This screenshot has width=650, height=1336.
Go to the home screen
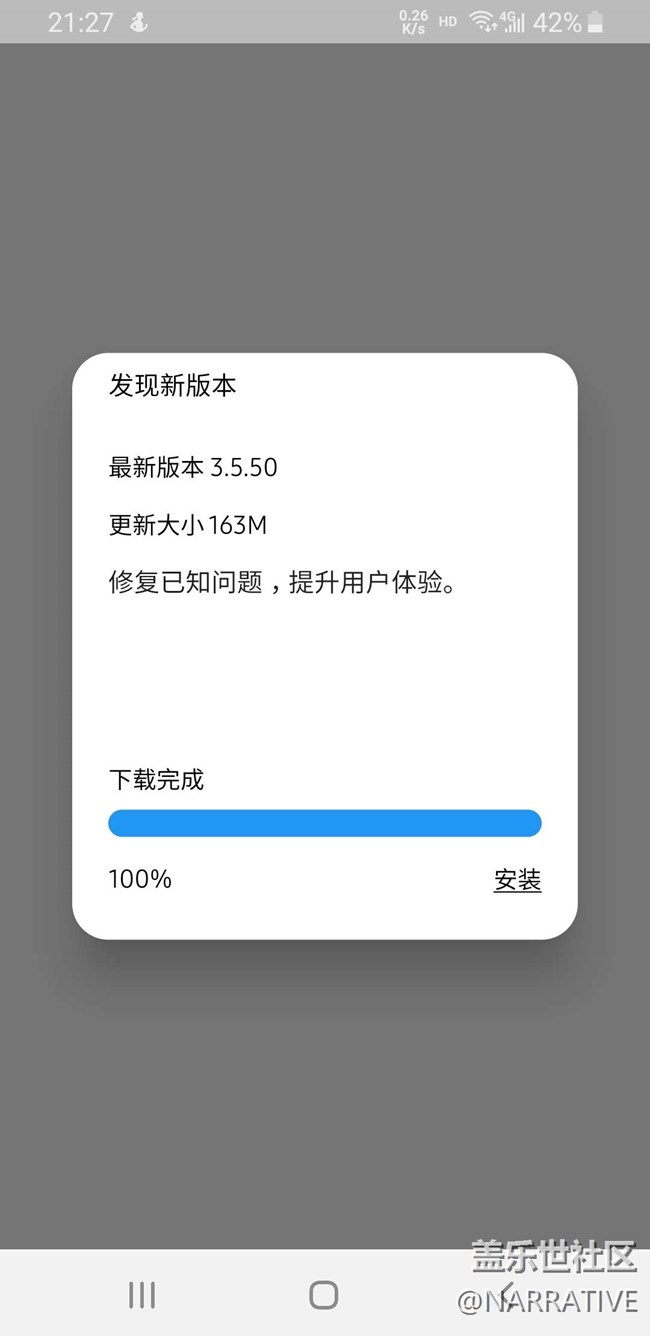pyautogui.click(x=324, y=1295)
